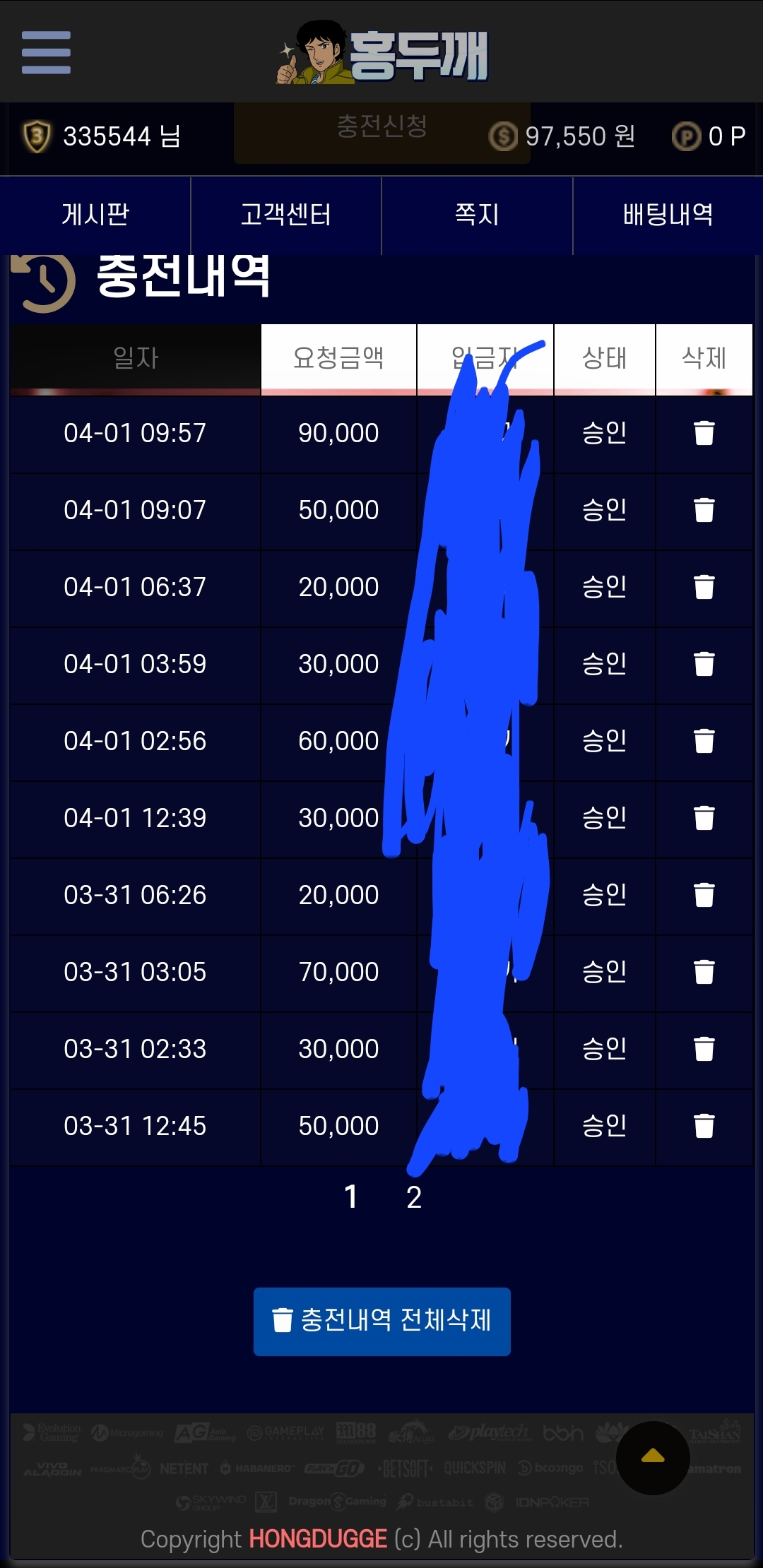This screenshot has width=763, height=1568.
Task: Delete the 04-01 09:57 charge record
Action: (704, 433)
